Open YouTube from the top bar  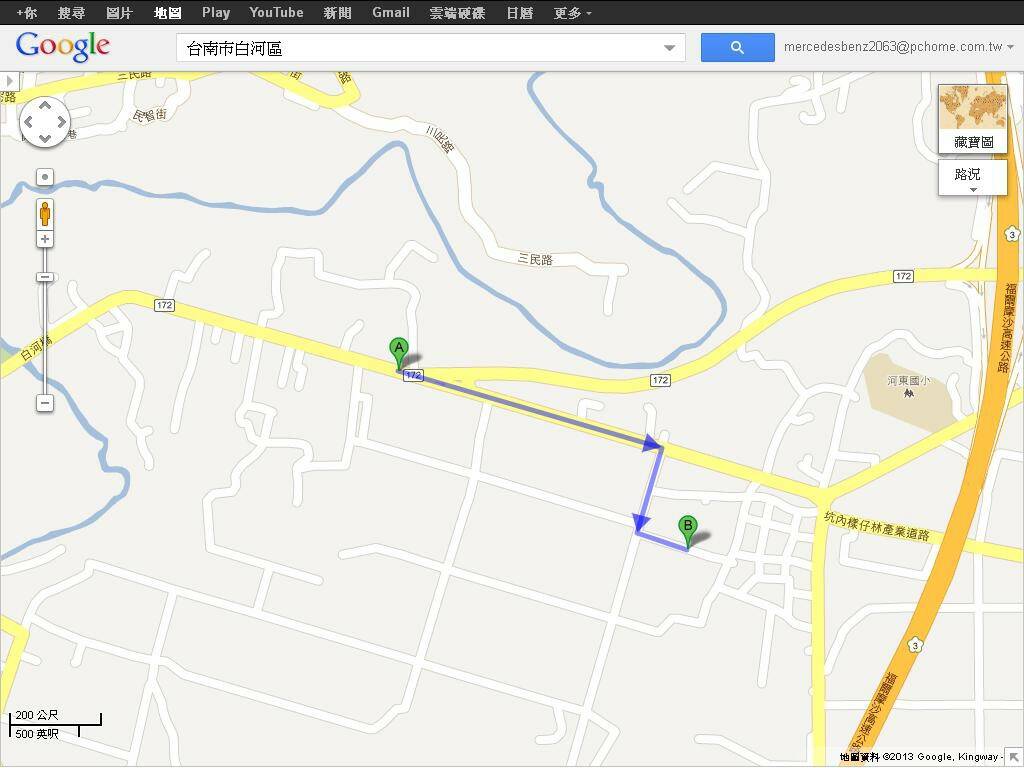276,13
